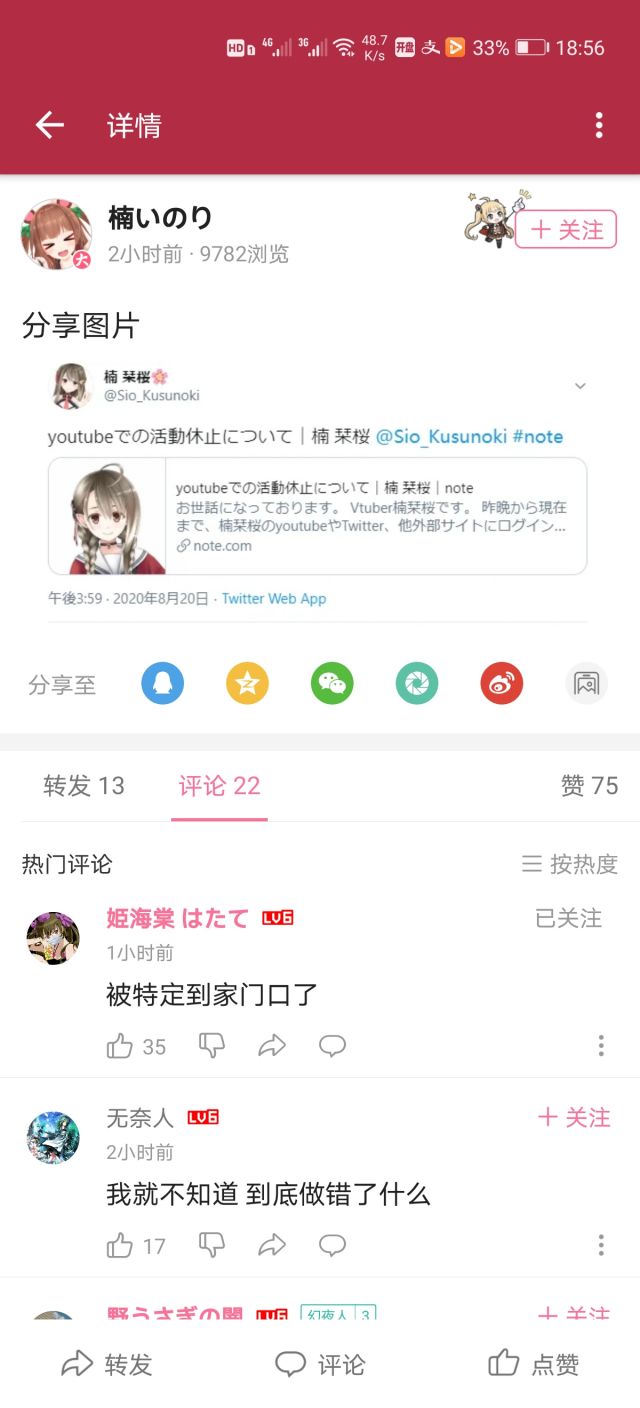Open the top-right overflow menu
Image resolution: width=640 pixels, height=1408 pixels.
point(599,125)
